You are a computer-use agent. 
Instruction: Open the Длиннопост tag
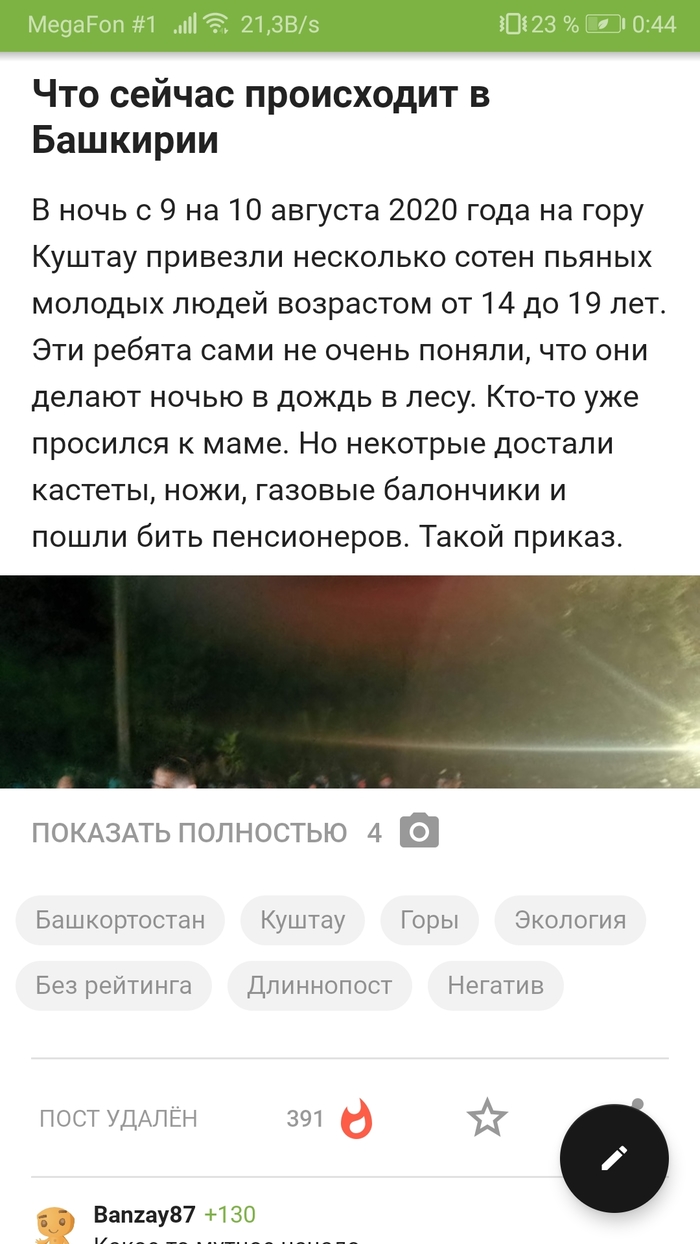pos(320,986)
